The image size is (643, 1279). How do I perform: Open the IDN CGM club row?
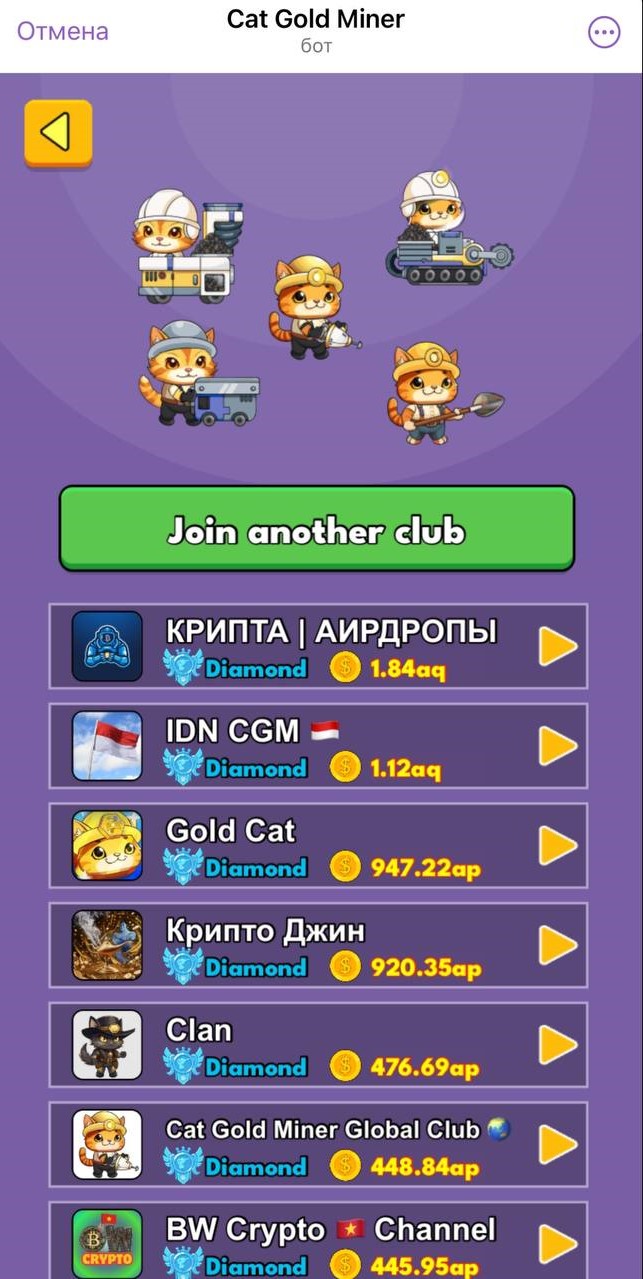(x=318, y=746)
